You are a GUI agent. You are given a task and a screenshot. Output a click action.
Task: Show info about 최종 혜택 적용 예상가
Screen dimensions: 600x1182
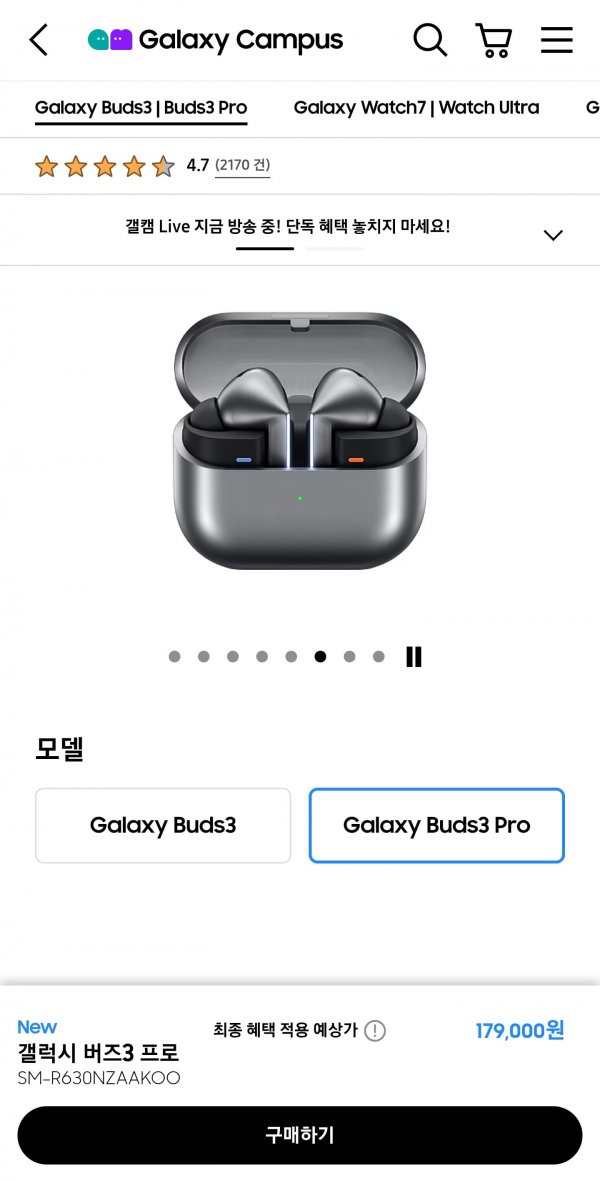pos(375,1031)
